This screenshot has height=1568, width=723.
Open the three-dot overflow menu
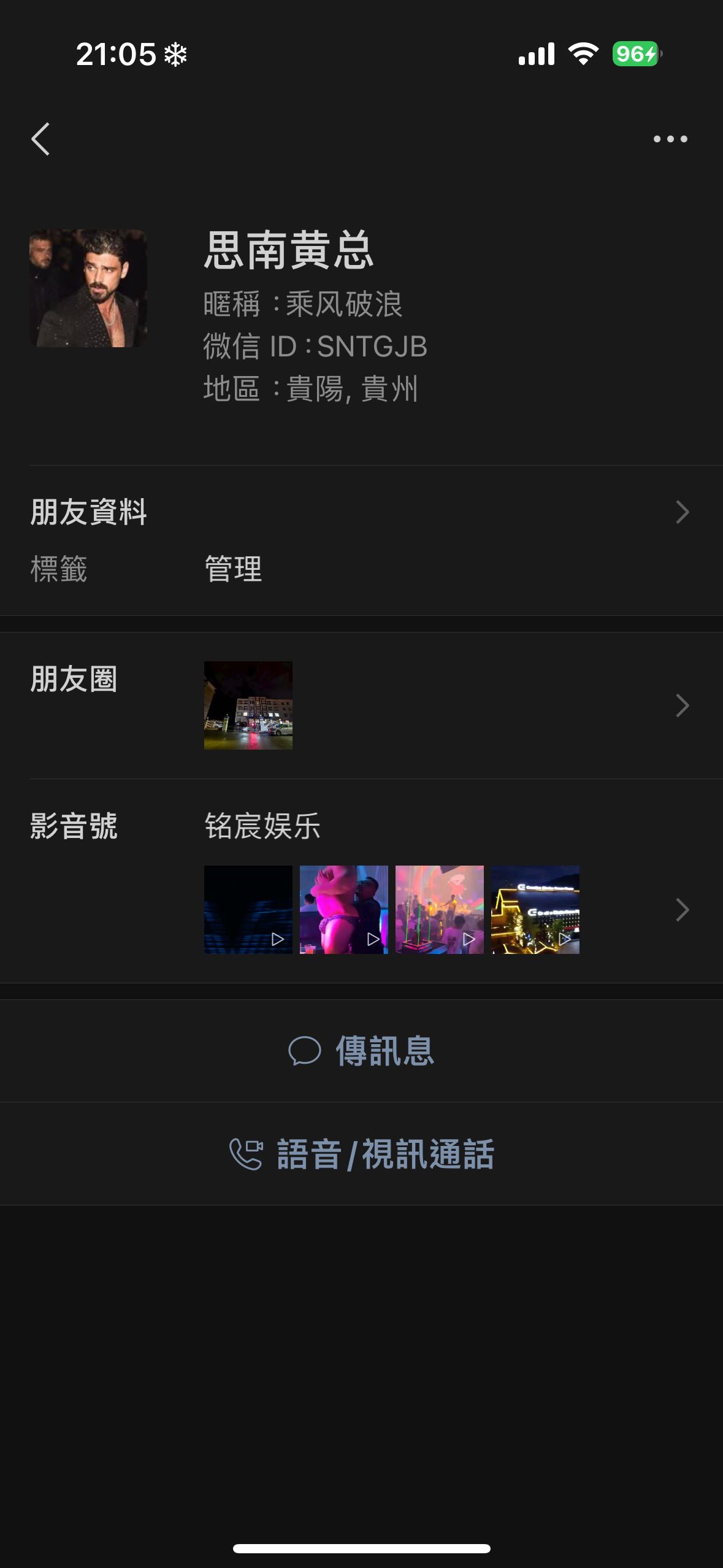click(670, 139)
